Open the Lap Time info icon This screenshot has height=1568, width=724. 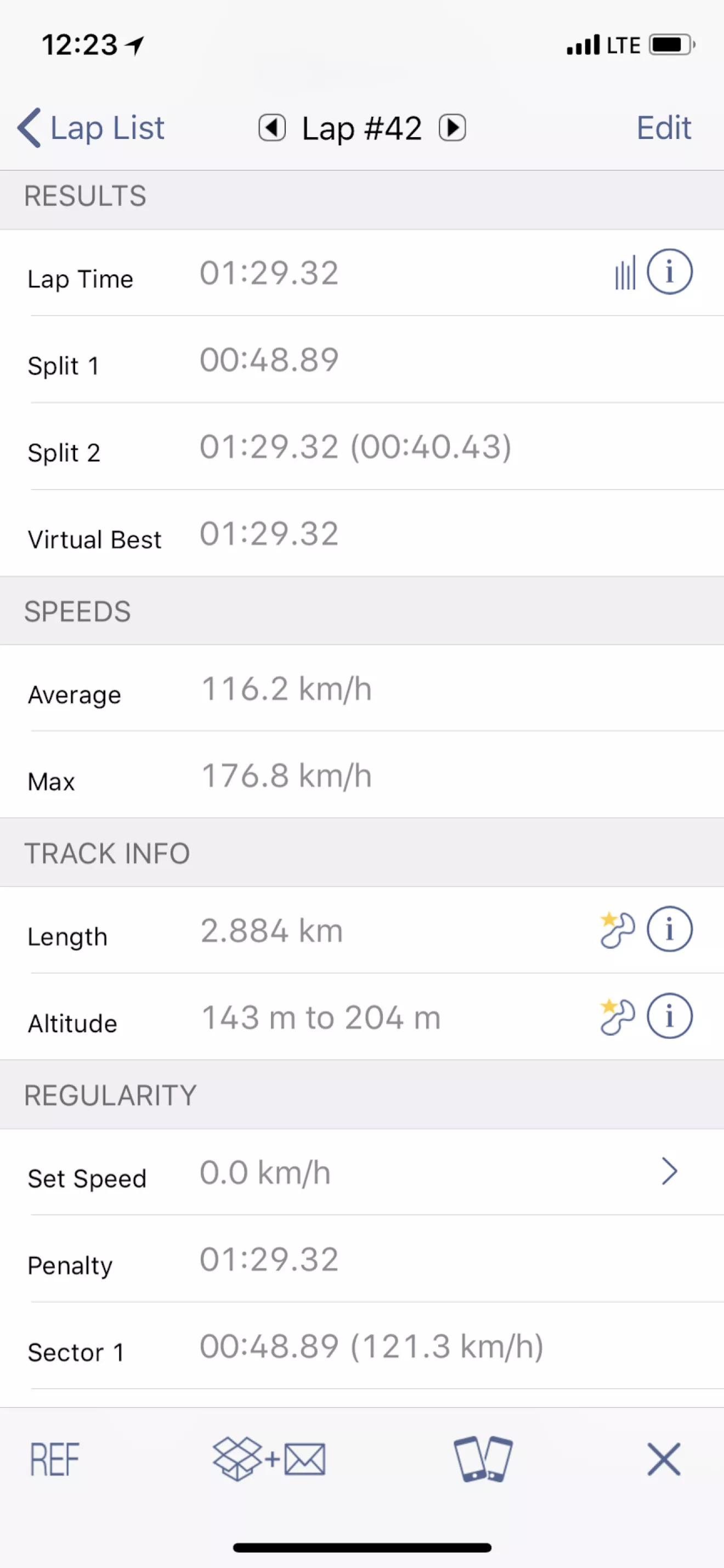pyautogui.click(x=669, y=272)
